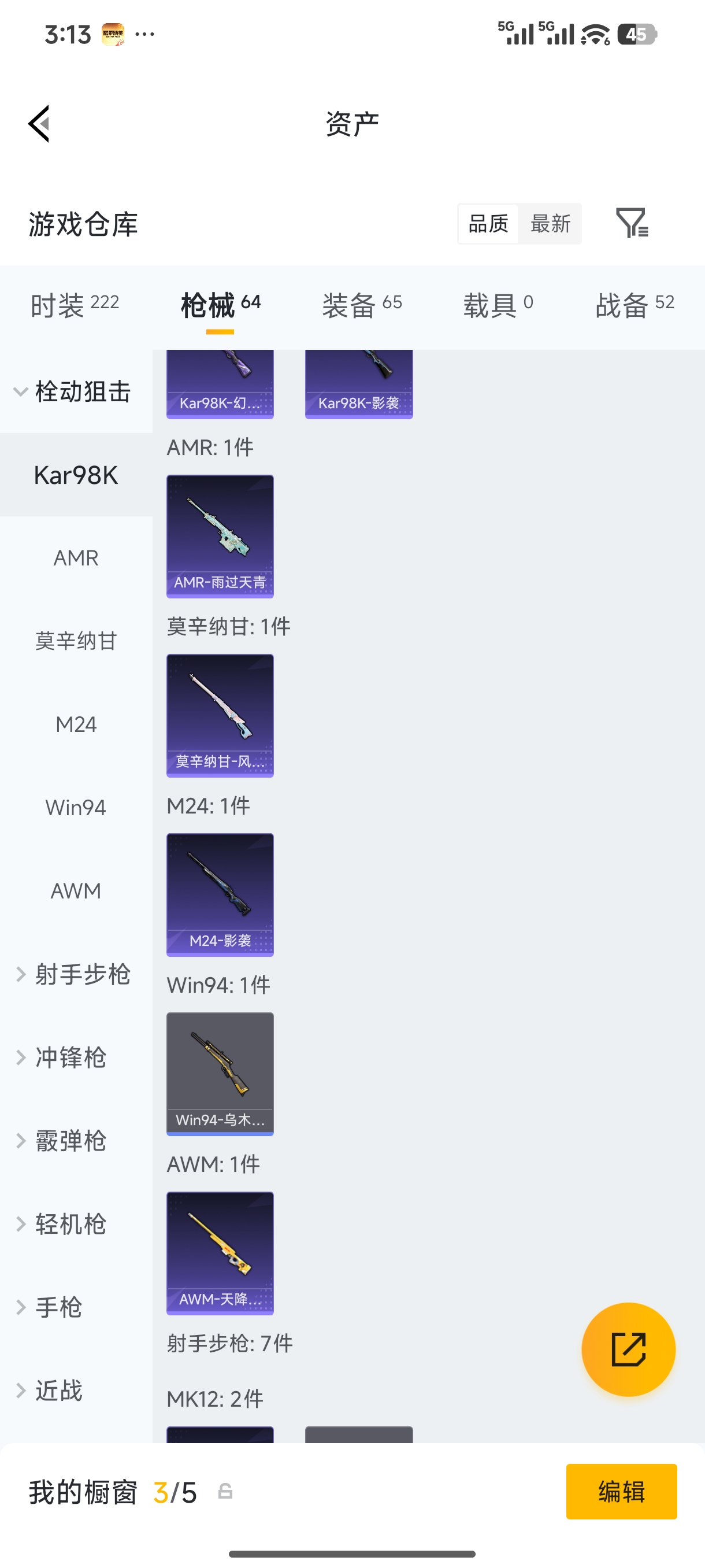Tap the 3/5 showcase counter
This screenshot has height=1568, width=705.
pos(175,1492)
